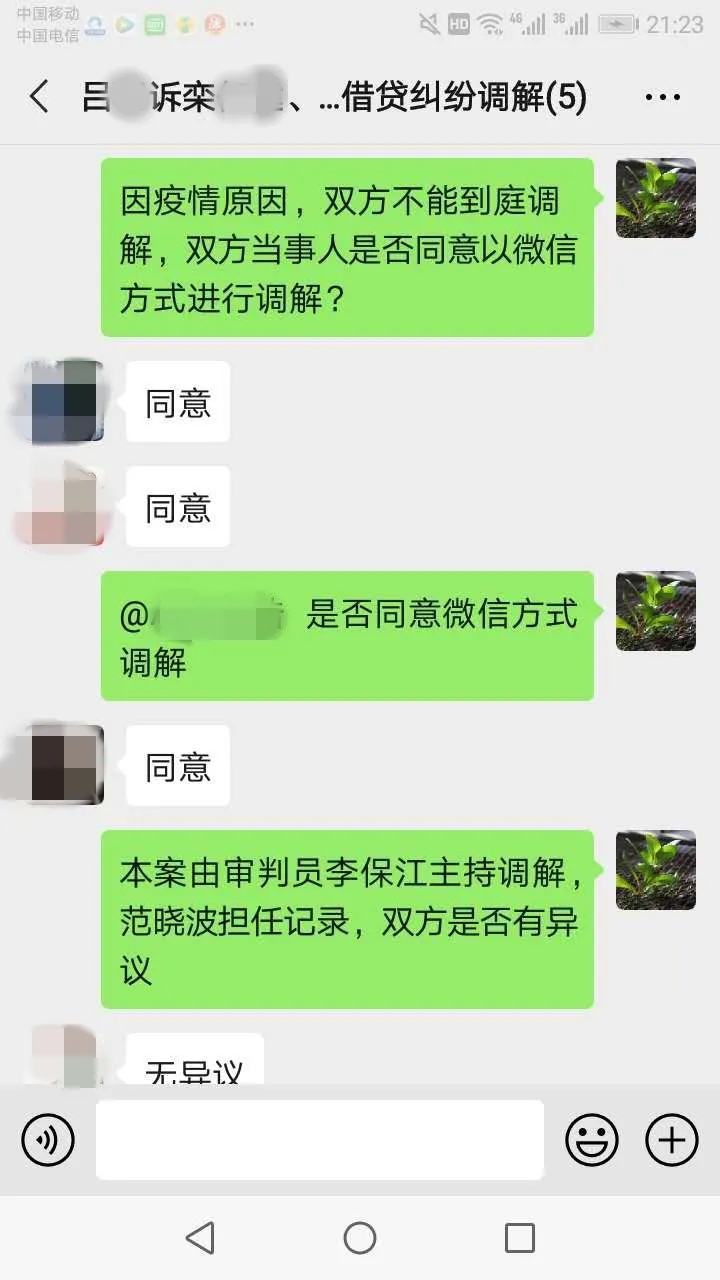Image resolution: width=720 pixels, height=1280 pixels.
Task: Tap the system home button
Action: 360,1238
